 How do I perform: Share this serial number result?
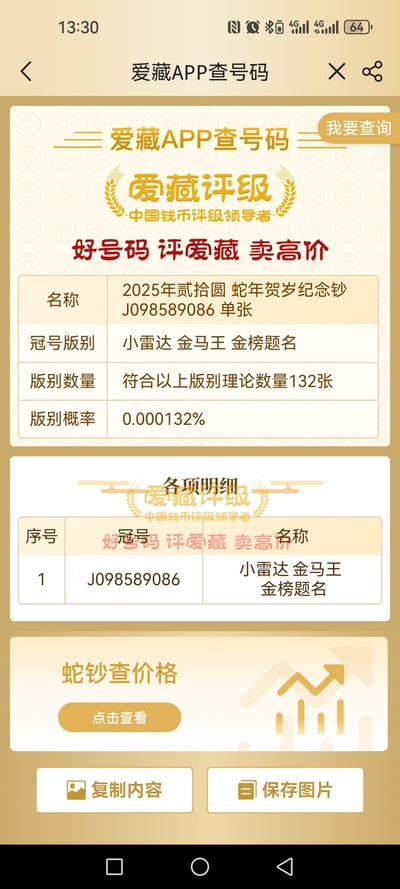pos(372,72)
